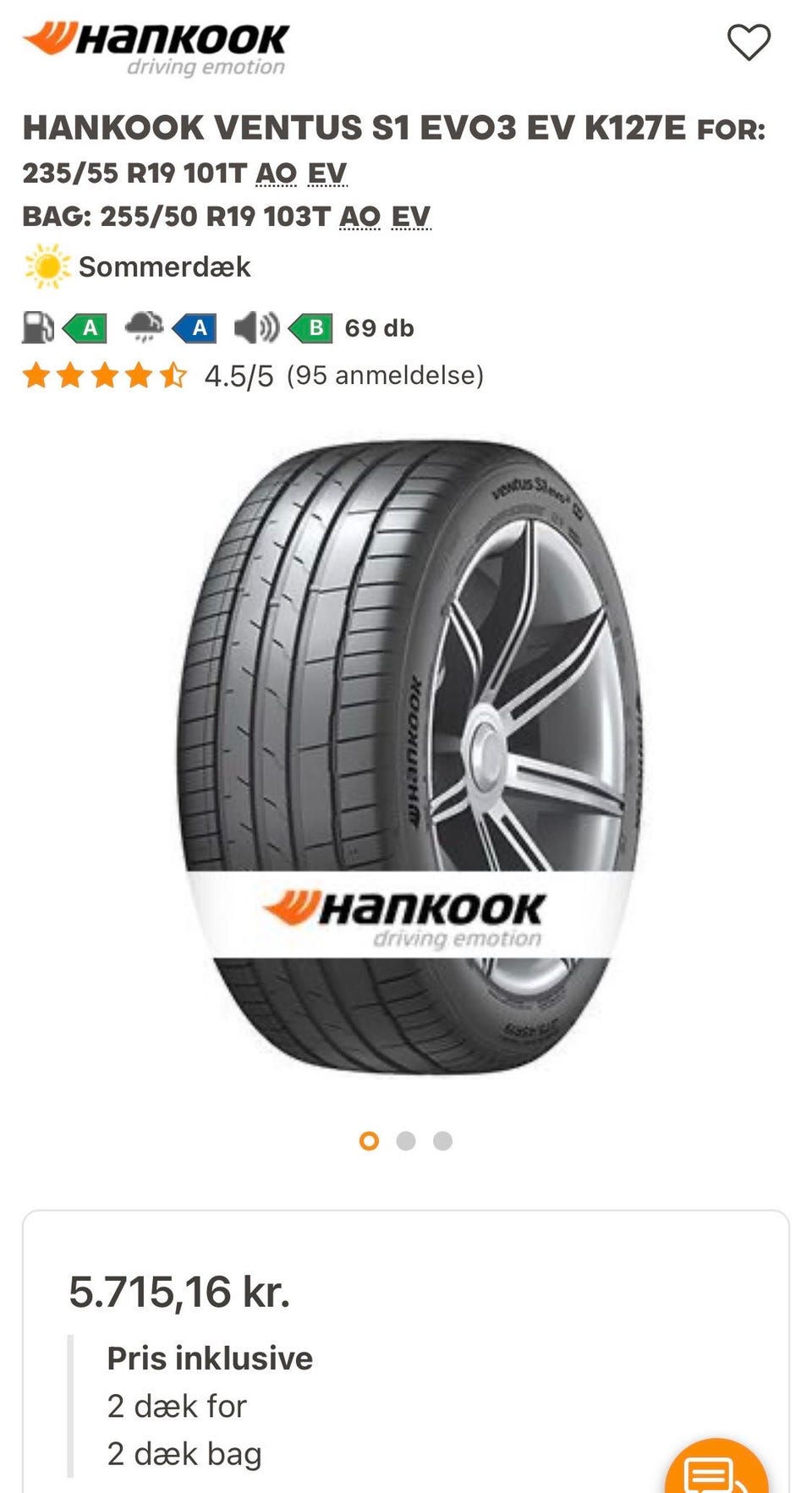Tap the EV link in the front tire size
Screen dimensions: 812x1493
pyautogui.click(x=327, y=173)
